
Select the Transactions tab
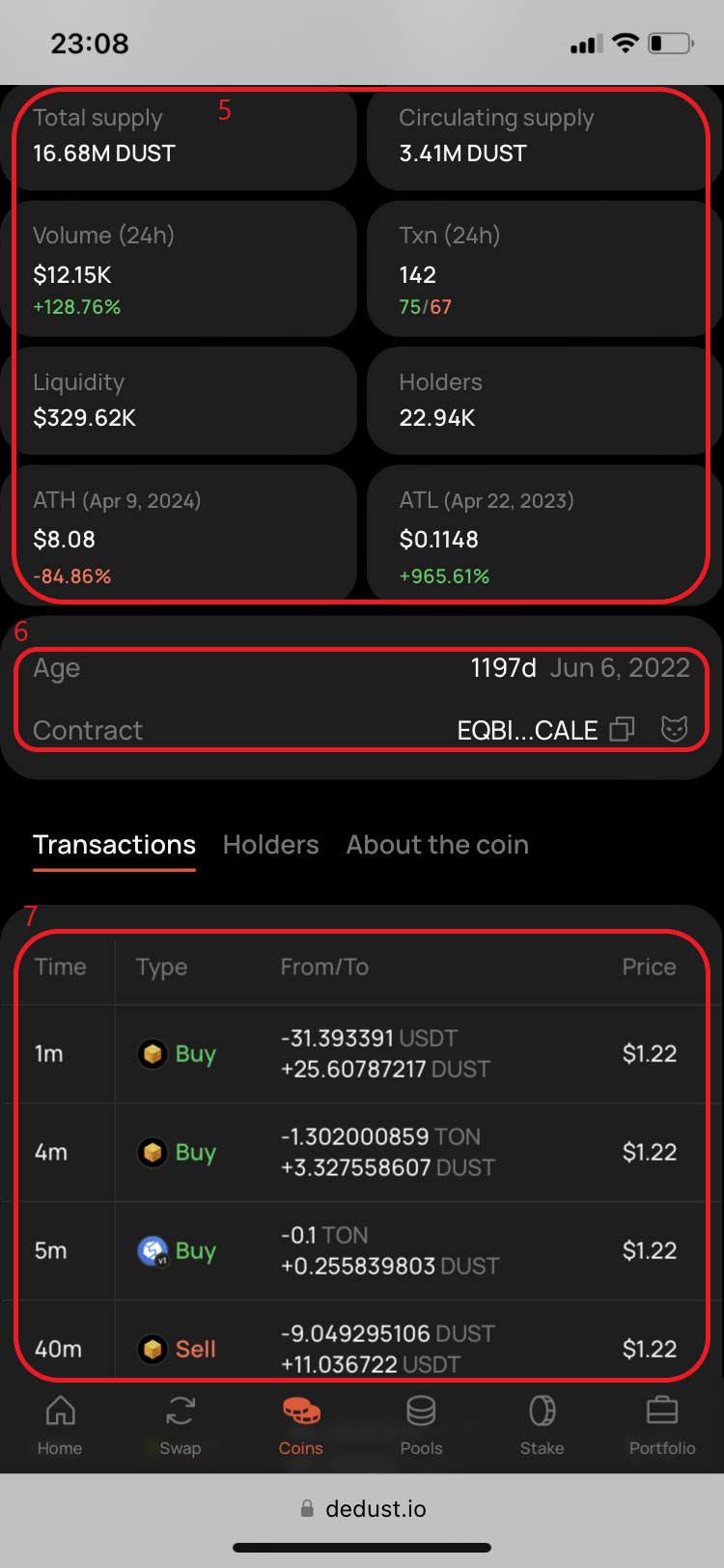click(x=114, y=845)
